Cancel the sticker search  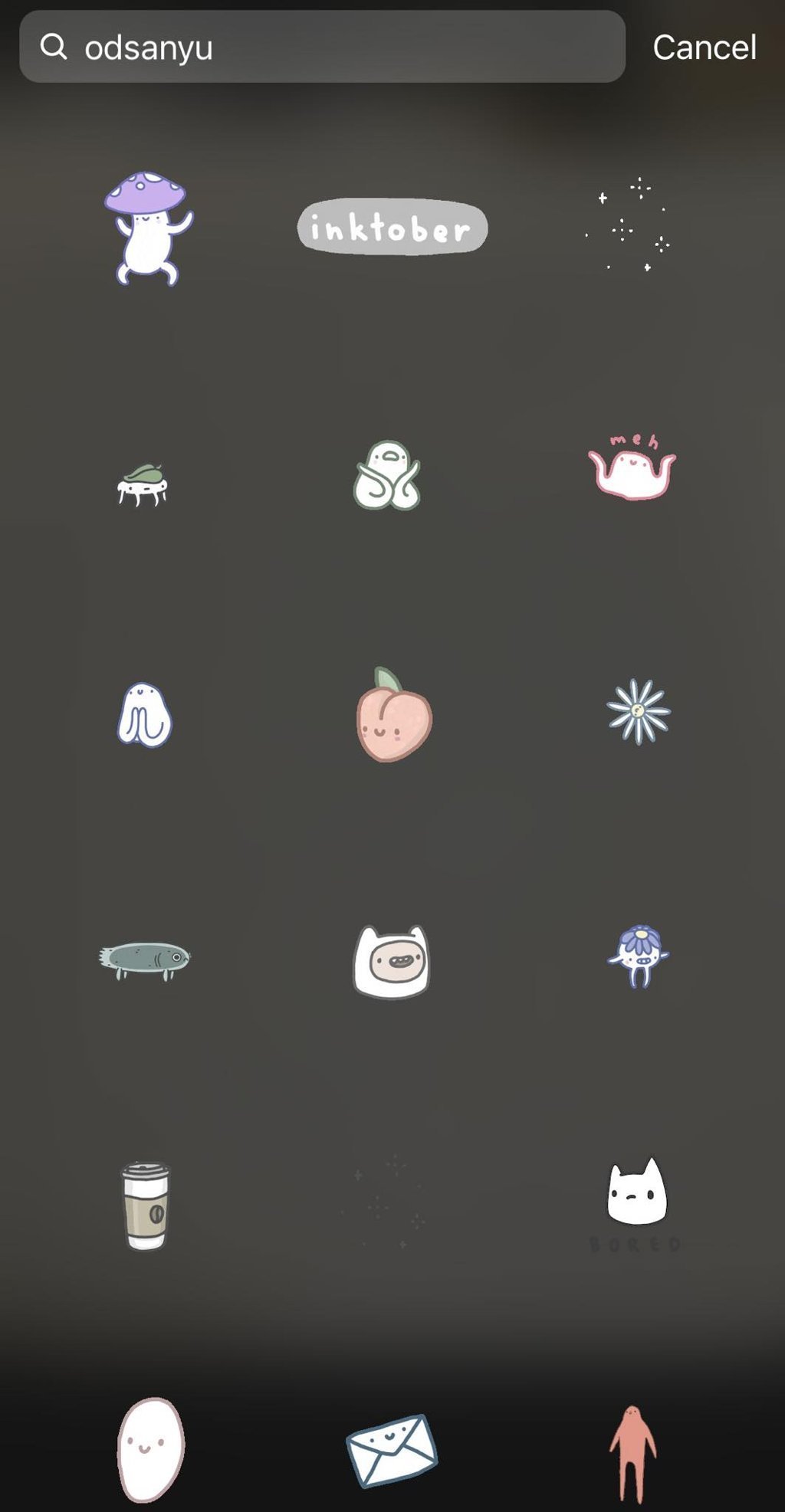click(x=704, y=48)
